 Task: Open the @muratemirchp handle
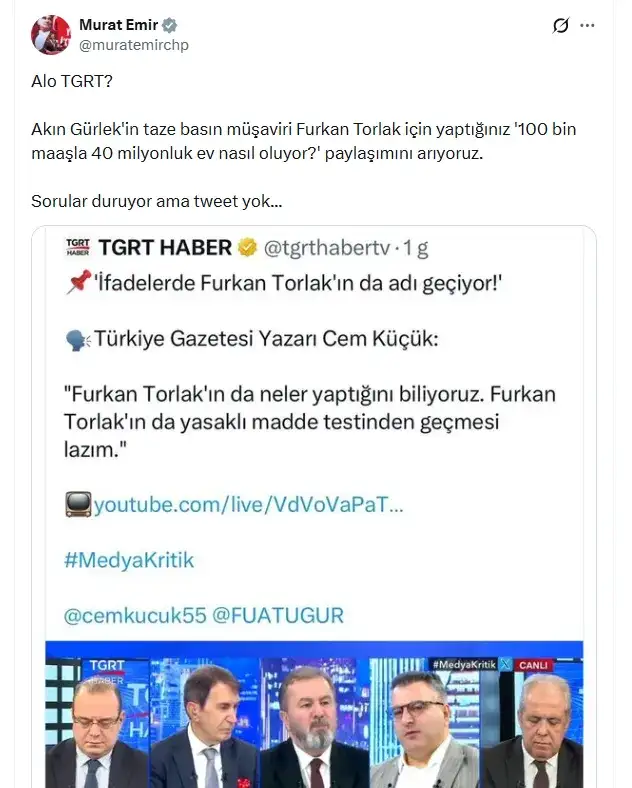[x=133, y=45]
